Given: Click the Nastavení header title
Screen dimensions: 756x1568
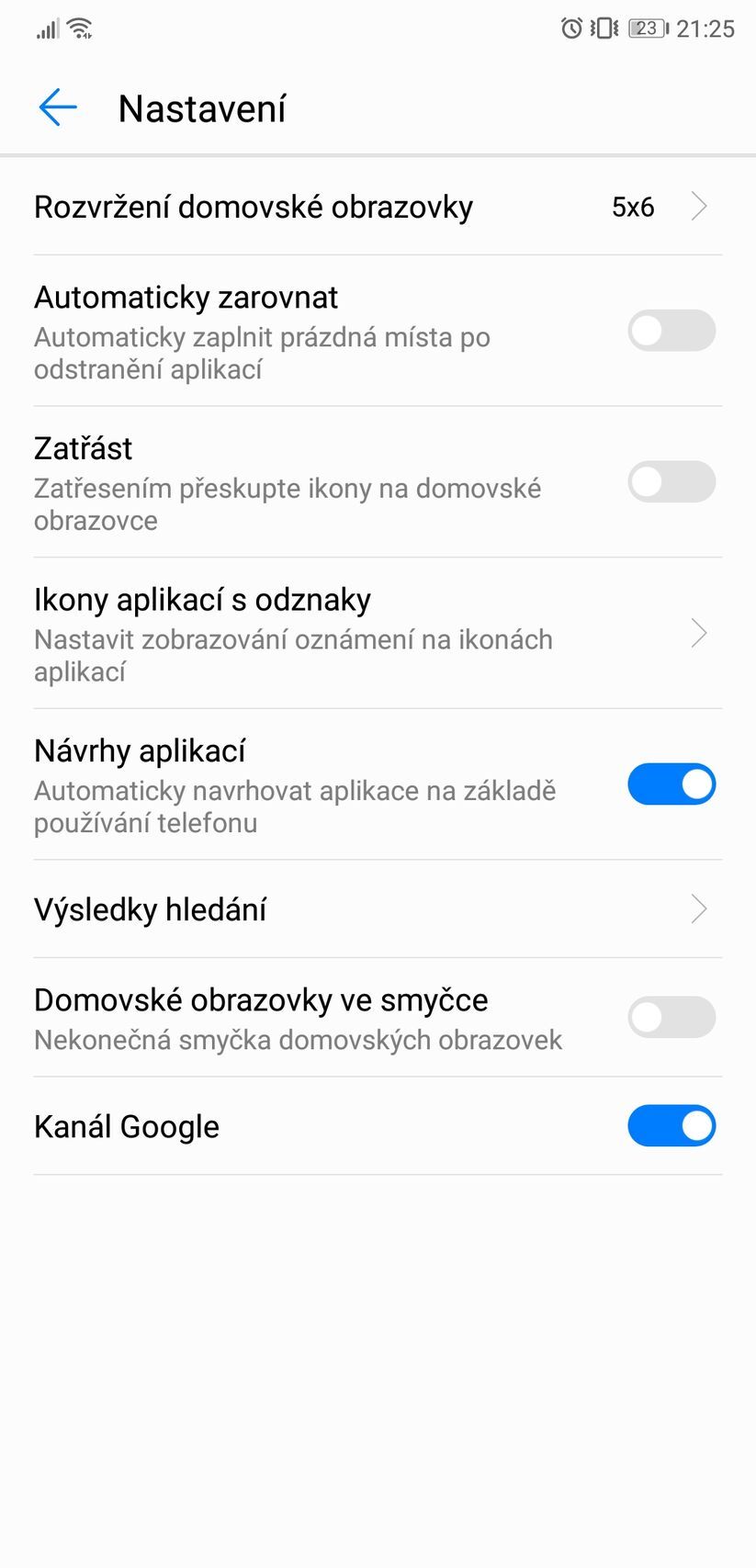Looking at the screenshot, I should 201,107.
